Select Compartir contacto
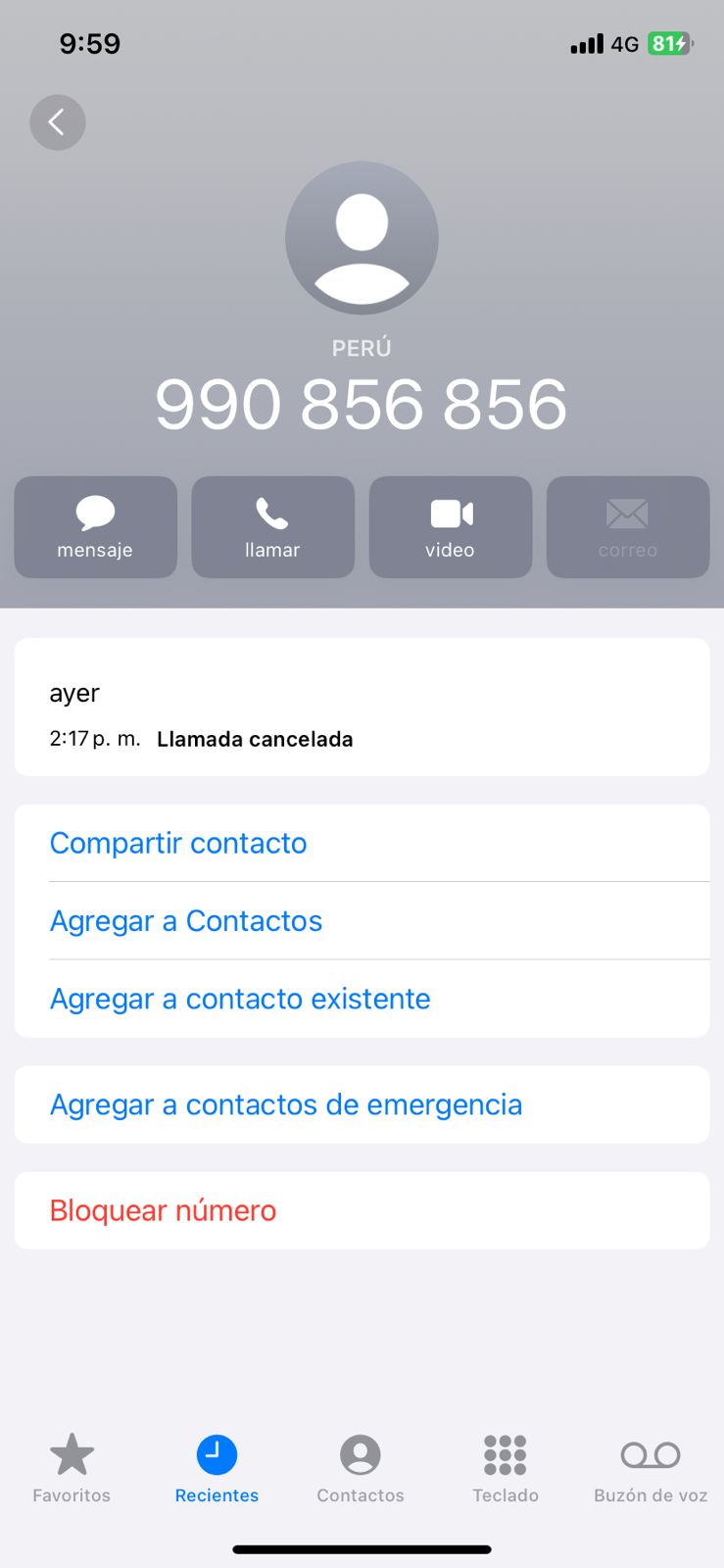 [178, 843]
